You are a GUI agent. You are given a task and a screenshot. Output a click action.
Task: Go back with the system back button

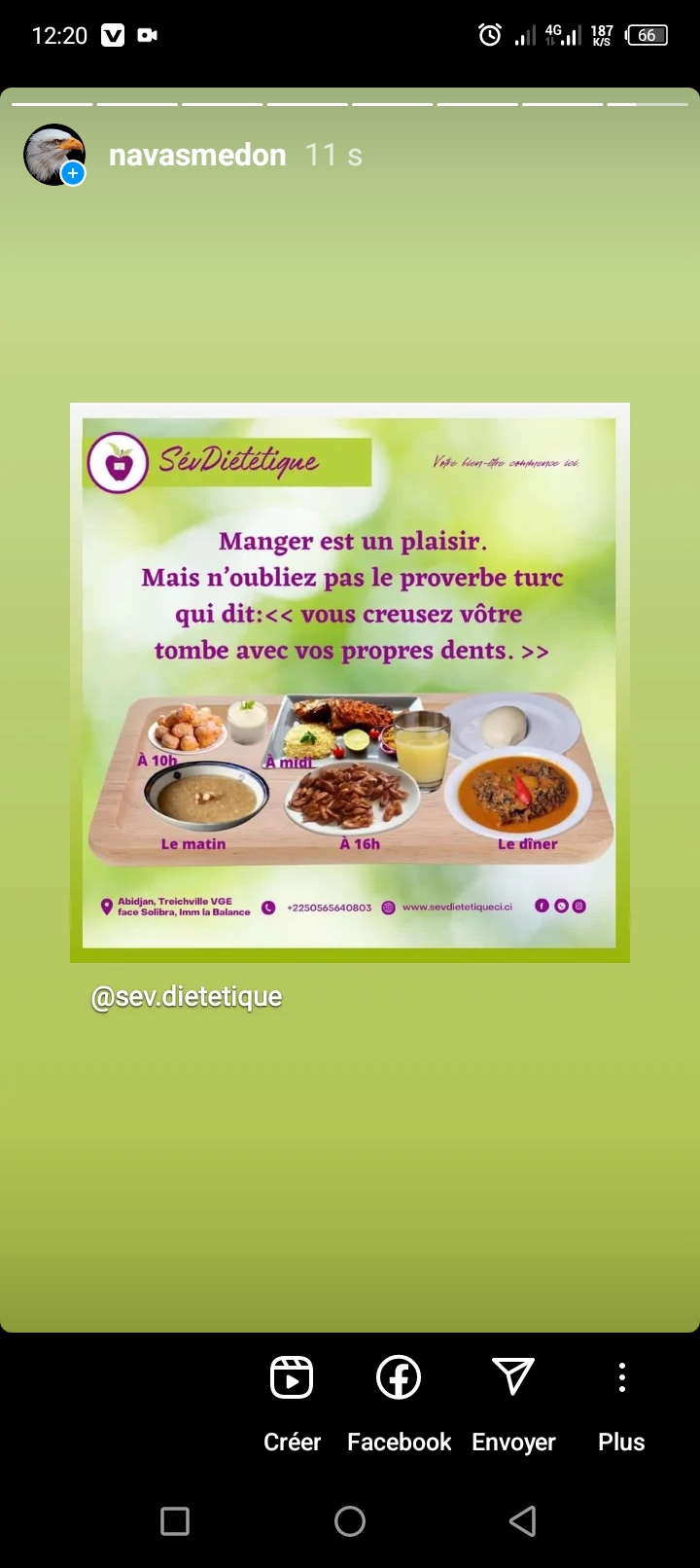pyautogui.click(x=522, y=1520)
